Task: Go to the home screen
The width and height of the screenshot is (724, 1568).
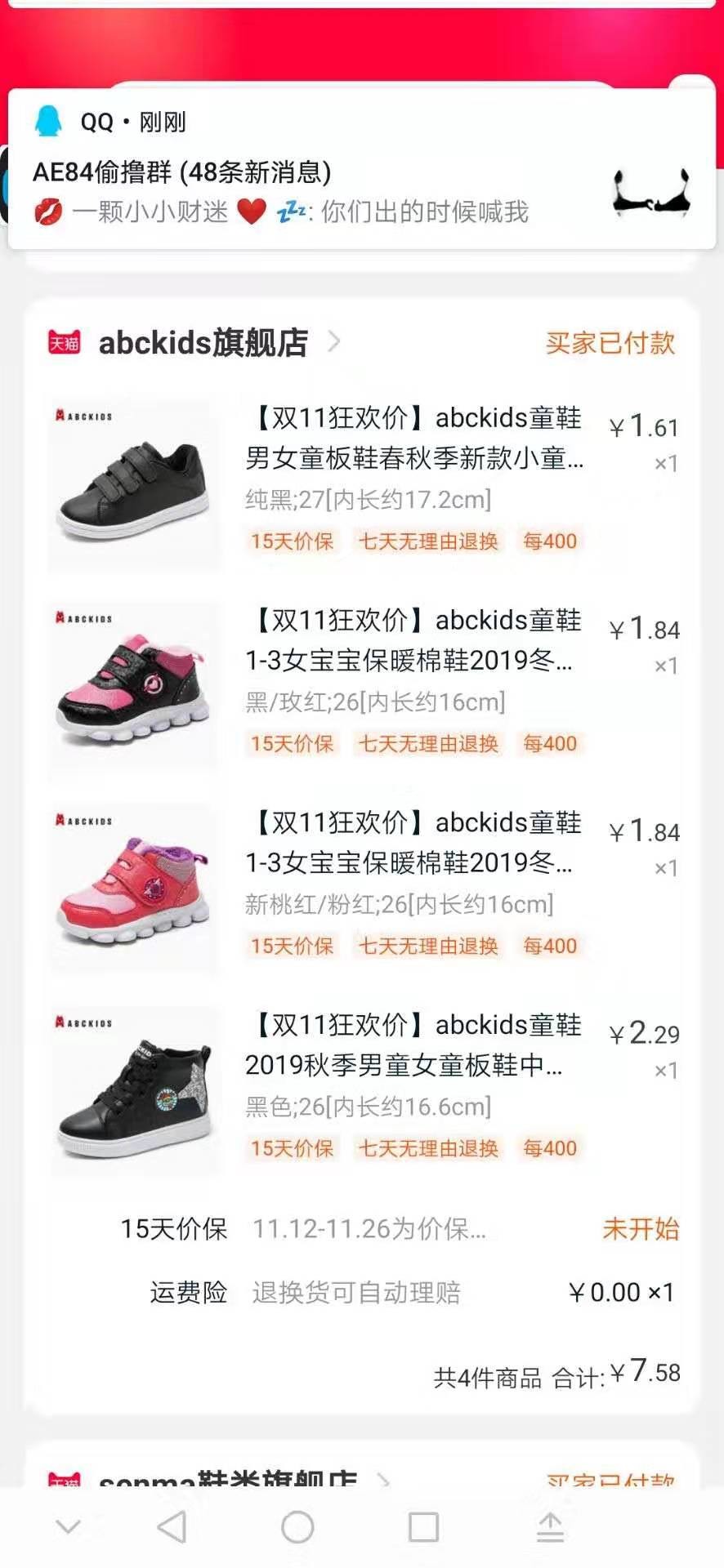Action: 297,1526
